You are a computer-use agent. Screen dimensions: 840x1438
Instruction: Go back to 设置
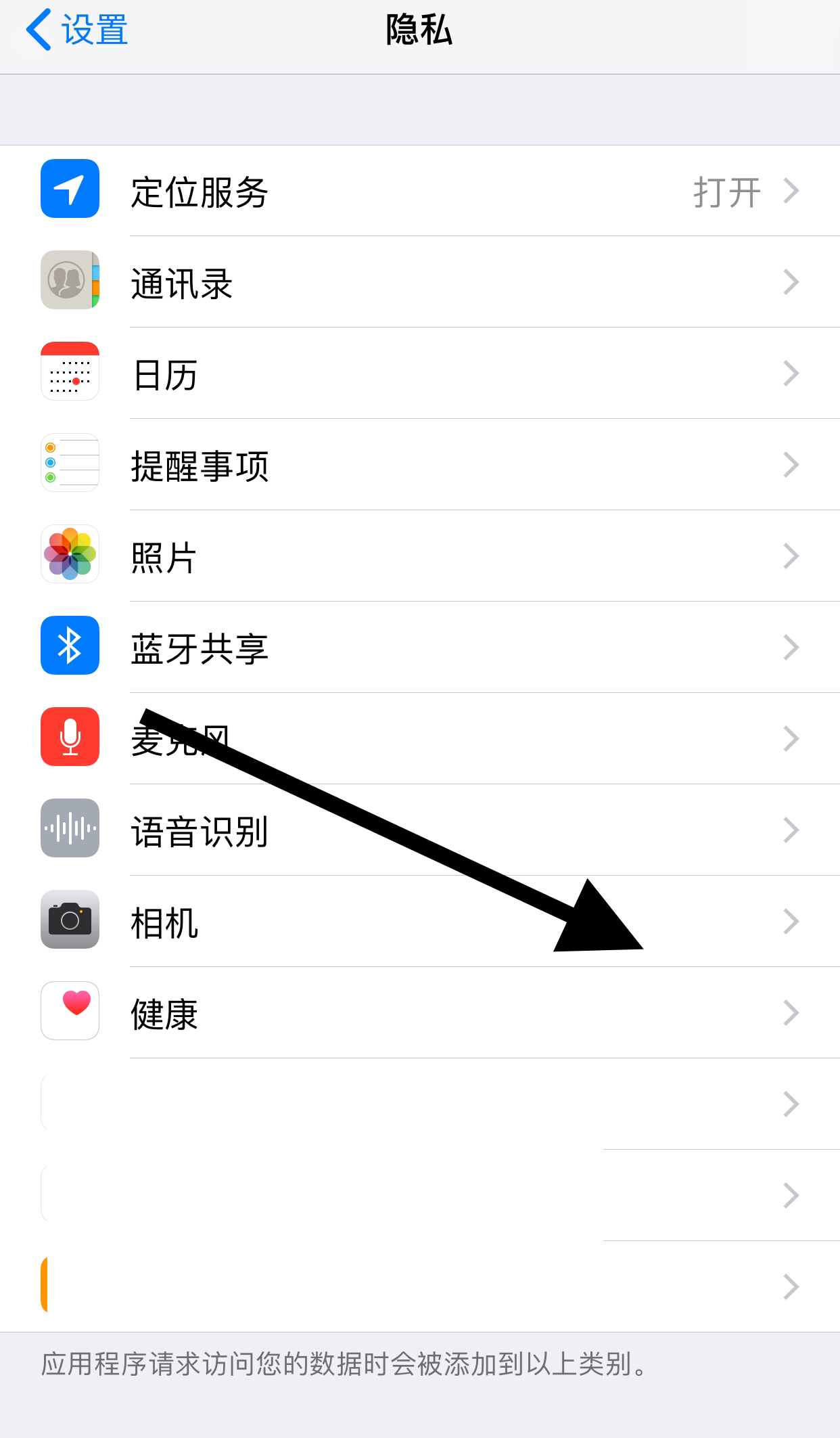[x=76, y=30]
